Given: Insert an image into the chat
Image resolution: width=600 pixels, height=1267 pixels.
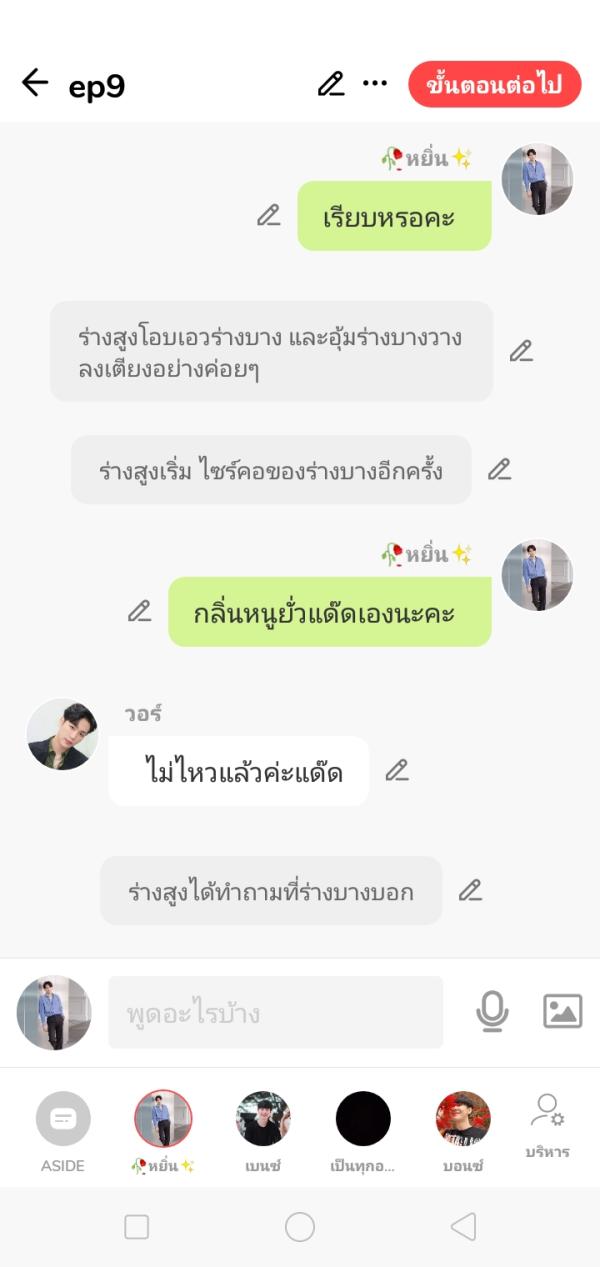Looking at the screenshot, I should point(562,1012).
